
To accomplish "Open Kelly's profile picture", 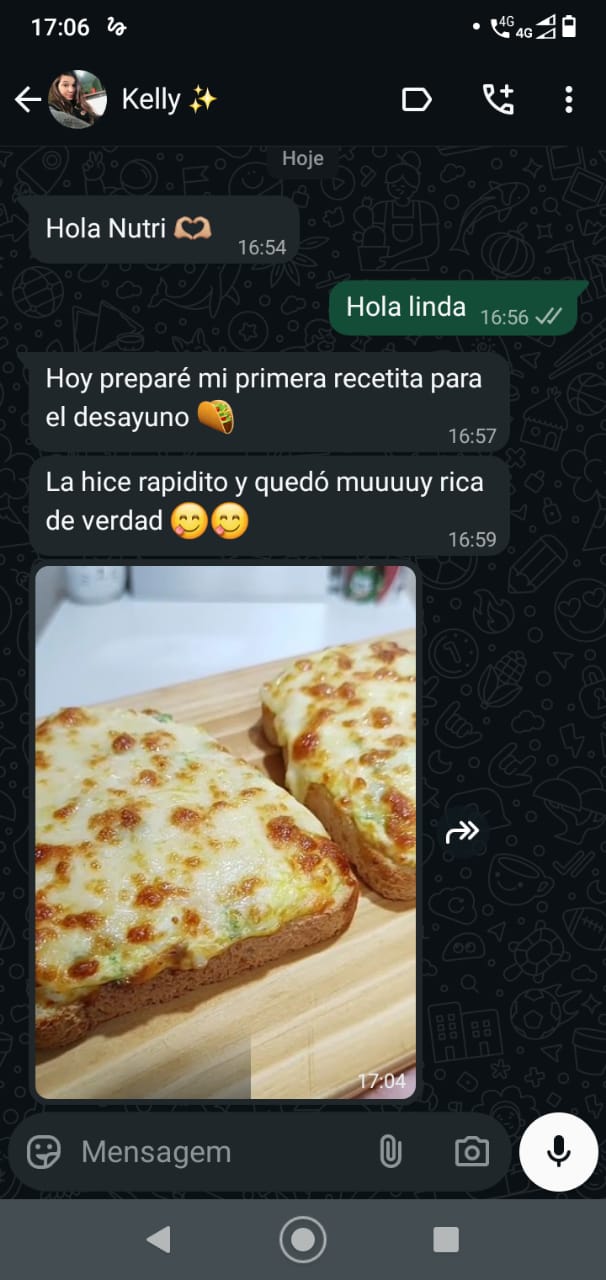I will (x=77, y=99).
